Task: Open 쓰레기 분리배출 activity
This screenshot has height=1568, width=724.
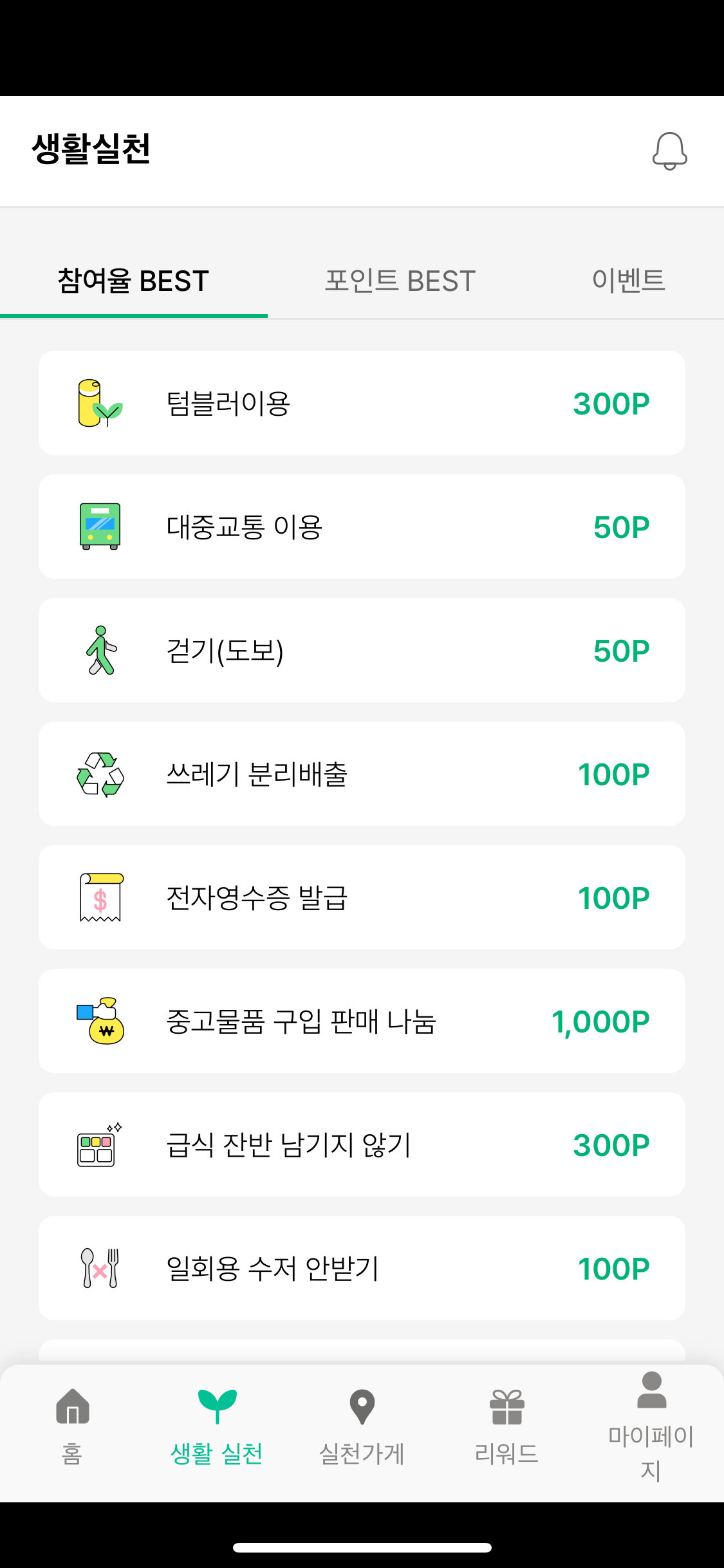Action: [362, 774]
